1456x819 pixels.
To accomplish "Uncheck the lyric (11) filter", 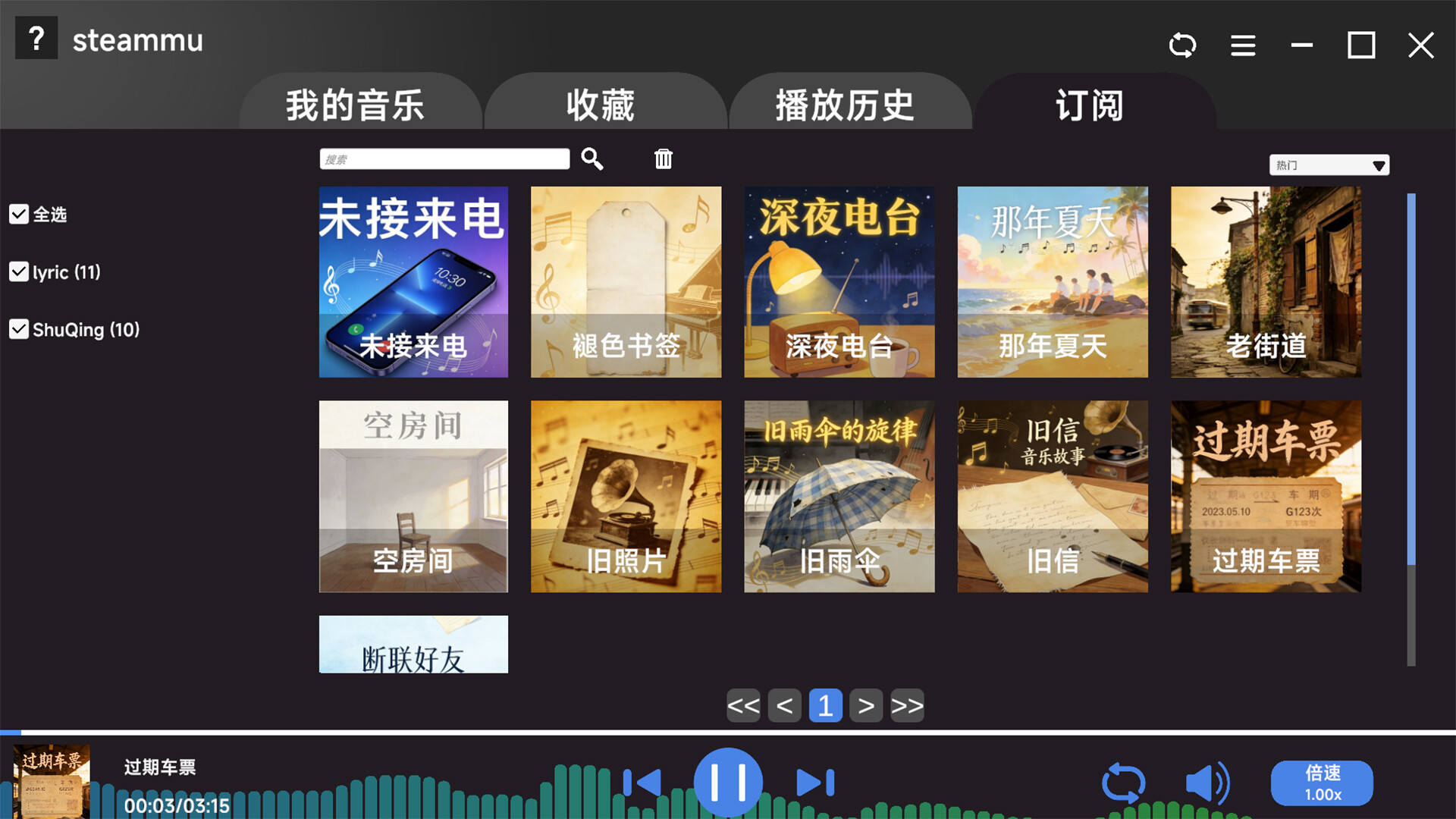I will 19,272.
